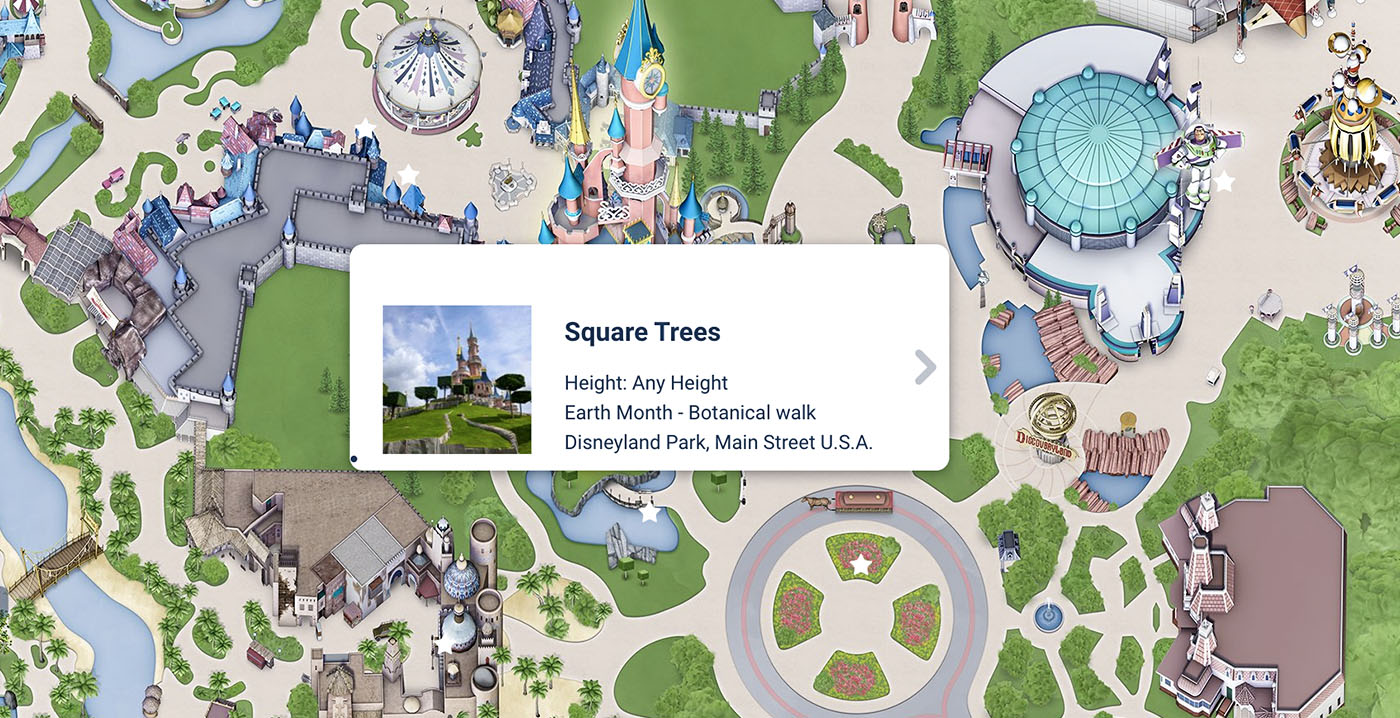Tap the Square Trees photo thumbnail
Viewport: 1400px width, 718px height.
tap(457, 379)
